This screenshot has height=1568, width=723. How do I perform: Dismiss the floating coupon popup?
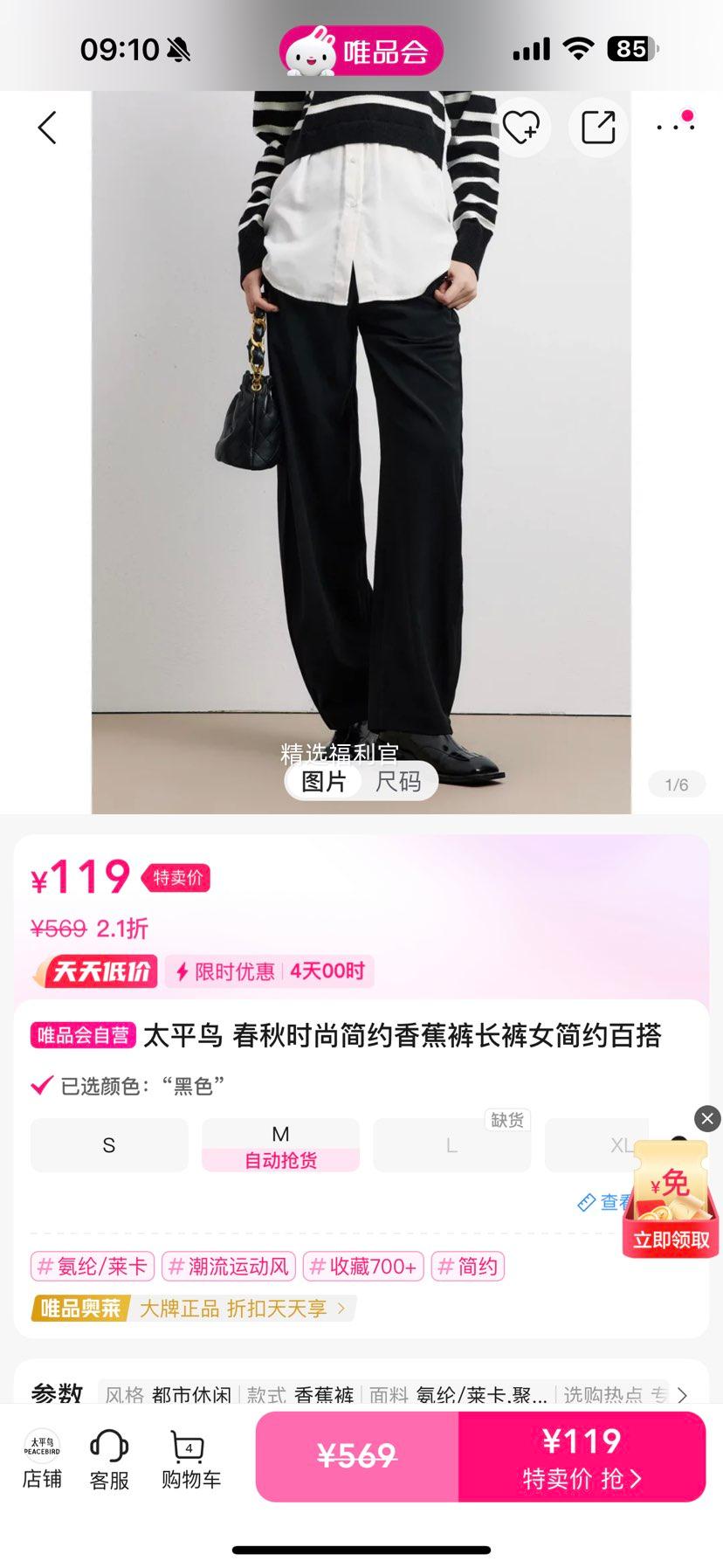pyautogui.click(x=707, y=1118)
